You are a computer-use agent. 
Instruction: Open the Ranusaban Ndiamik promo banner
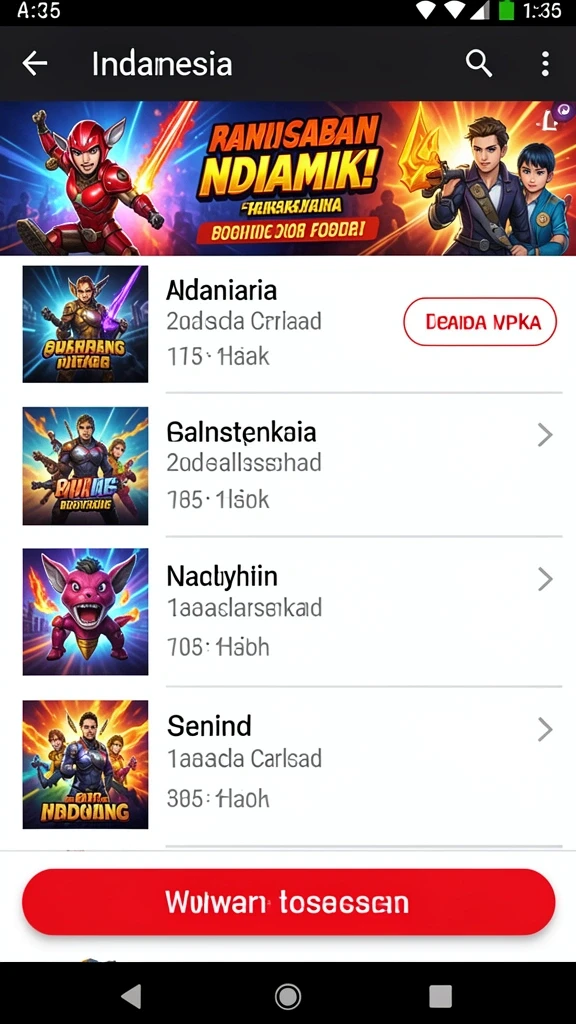point(288,178)
